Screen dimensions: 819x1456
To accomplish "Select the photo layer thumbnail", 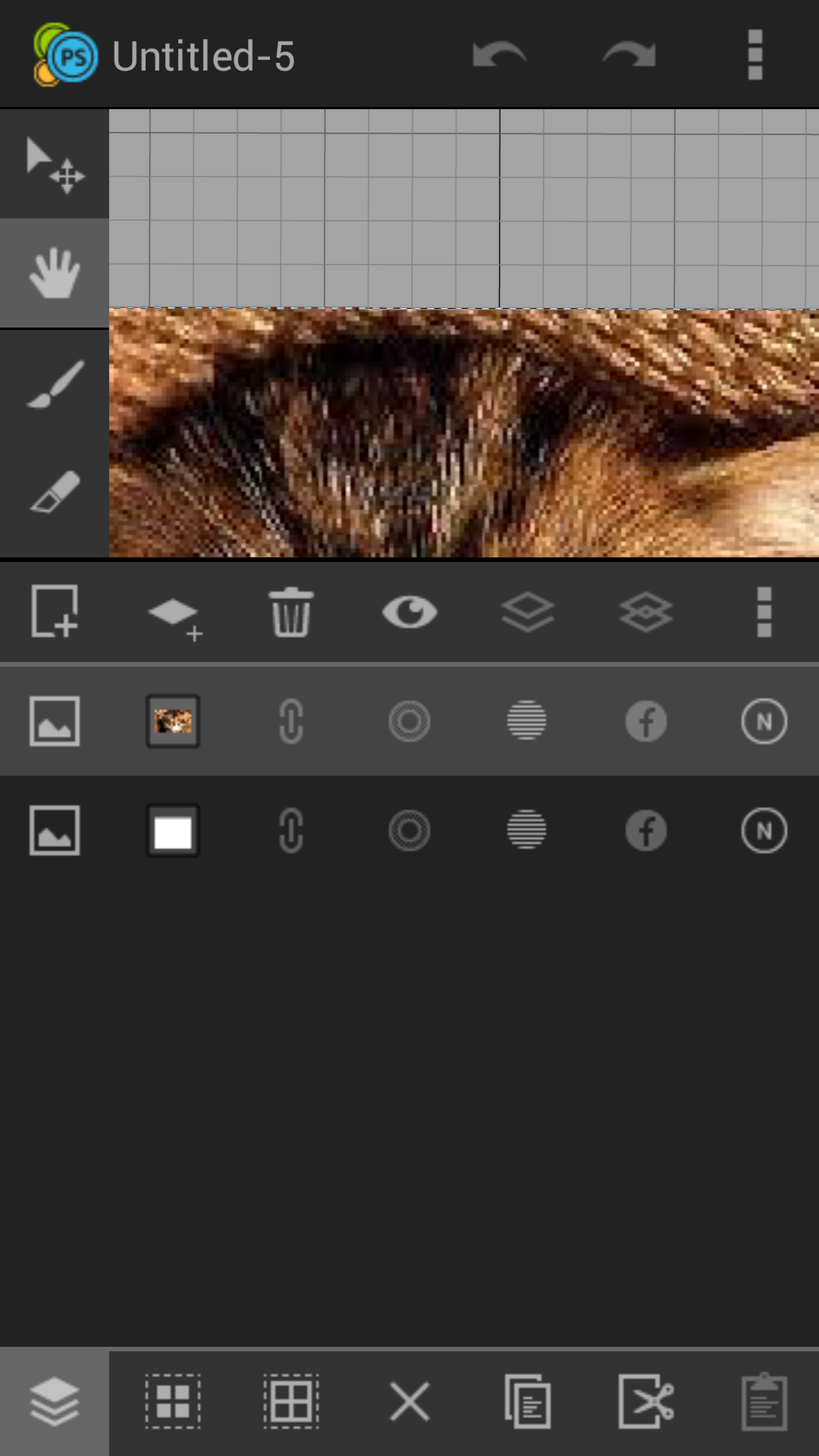I will (x=173, y=721).
